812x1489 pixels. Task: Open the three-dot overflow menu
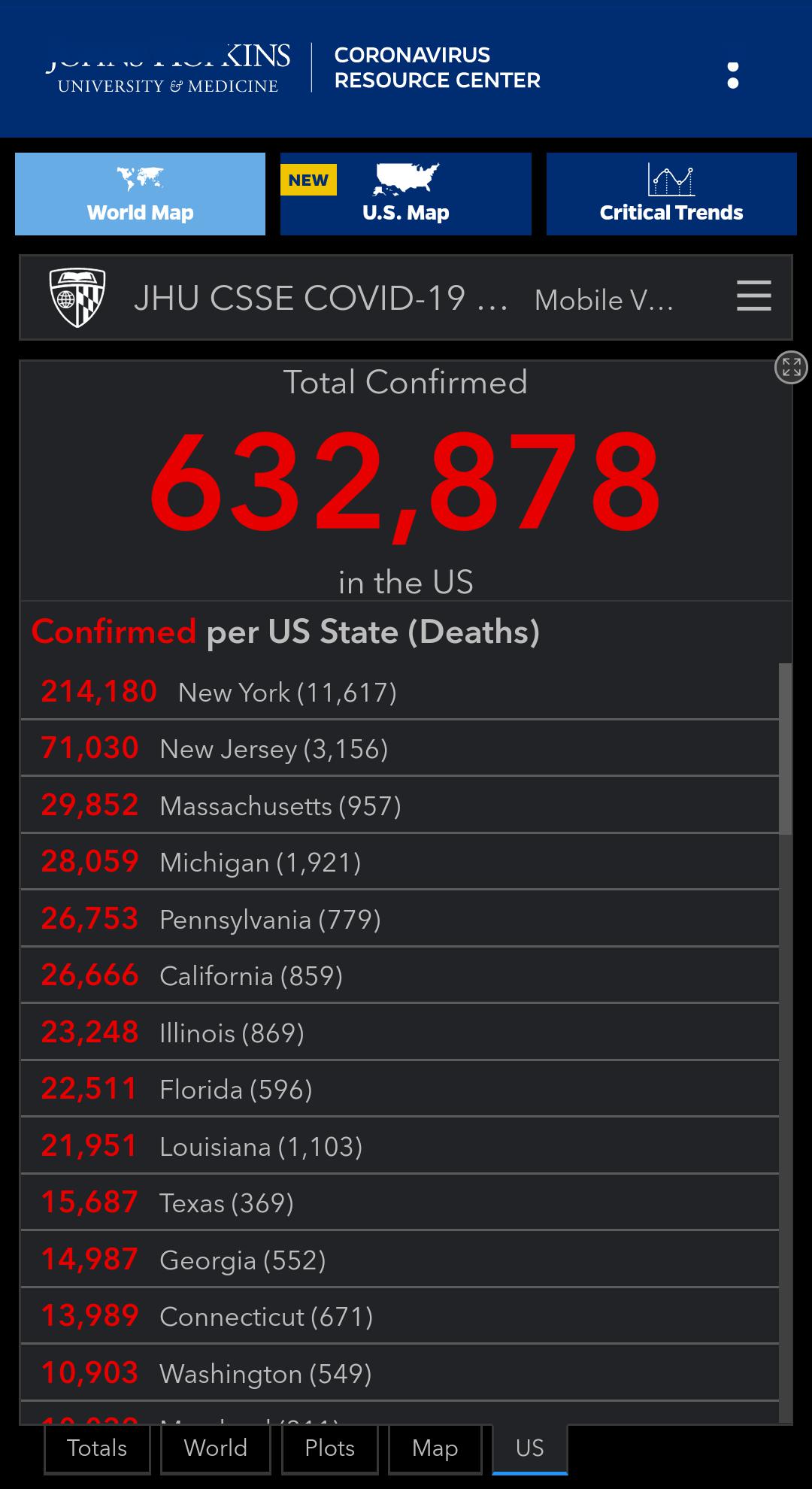733,75
